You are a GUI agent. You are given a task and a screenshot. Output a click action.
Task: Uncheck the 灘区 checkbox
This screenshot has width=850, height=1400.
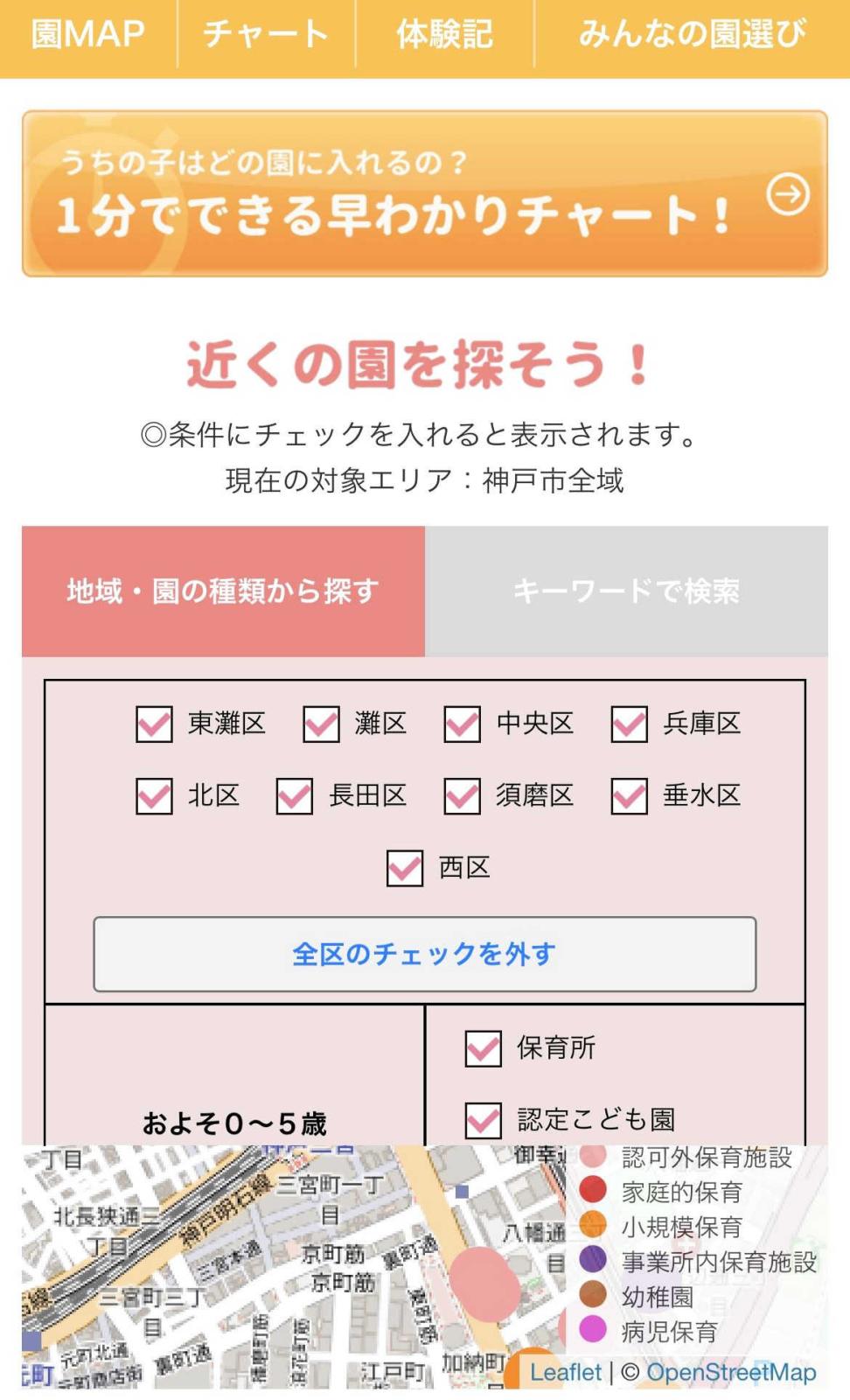(321, 724)
